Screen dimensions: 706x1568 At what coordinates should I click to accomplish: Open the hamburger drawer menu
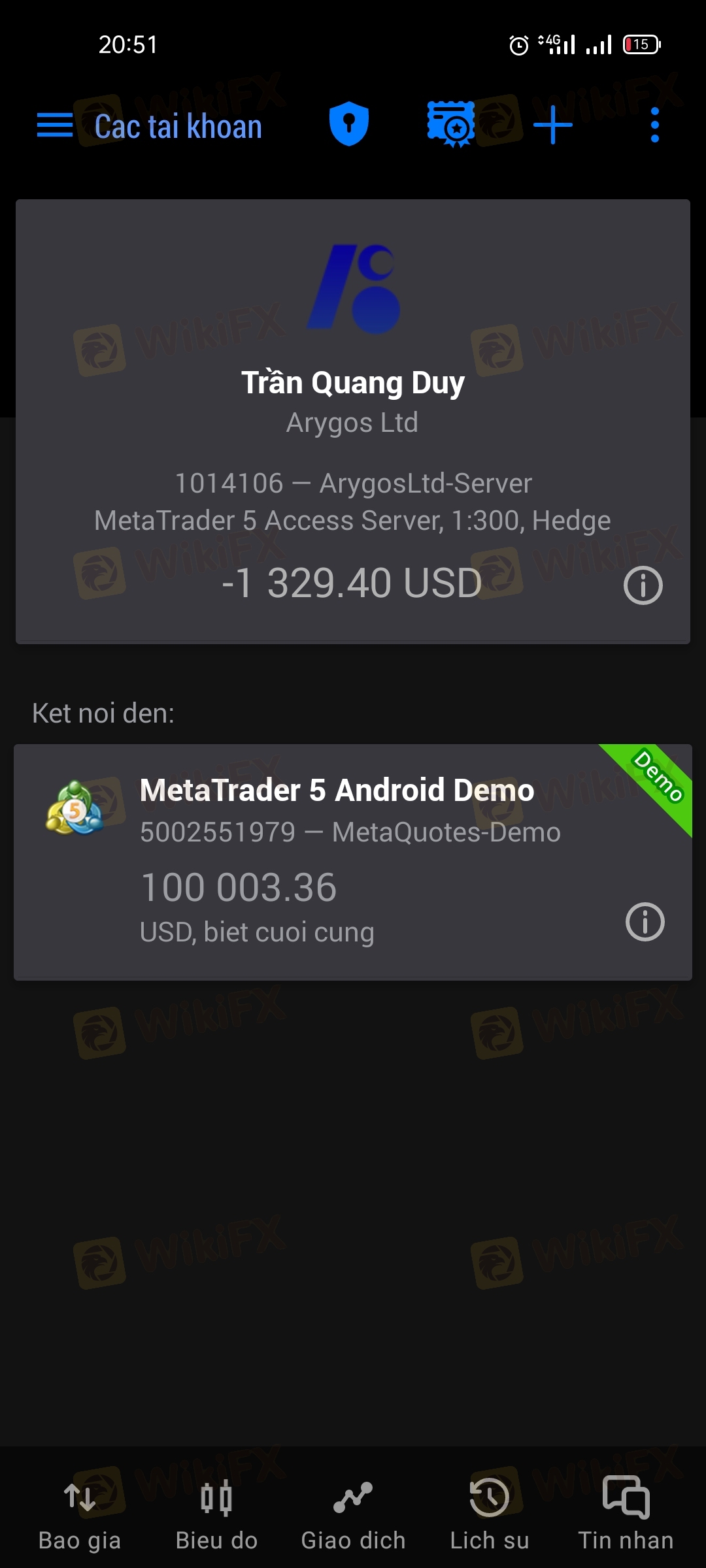pyautogui.click(x=55, y=125)
